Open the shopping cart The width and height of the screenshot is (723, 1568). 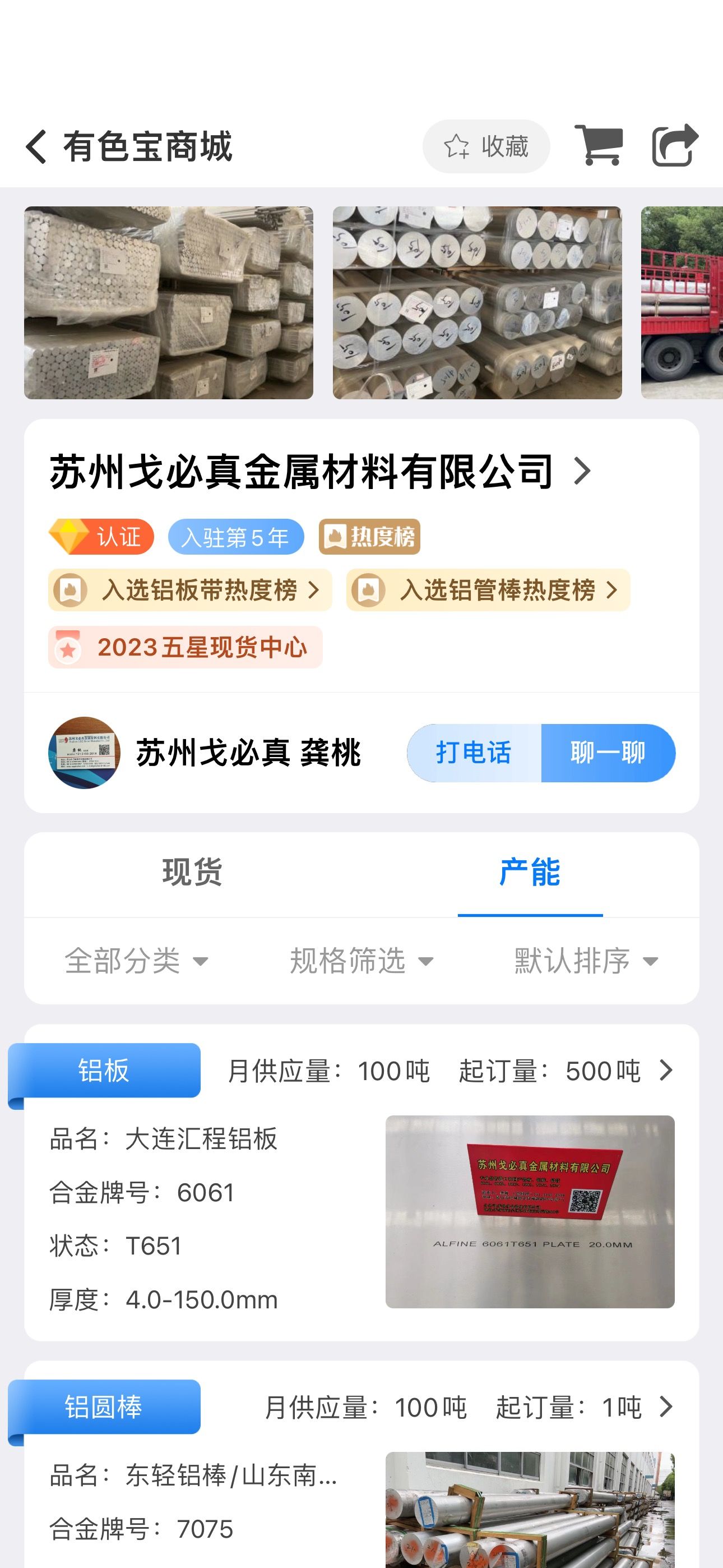(599, 145)
